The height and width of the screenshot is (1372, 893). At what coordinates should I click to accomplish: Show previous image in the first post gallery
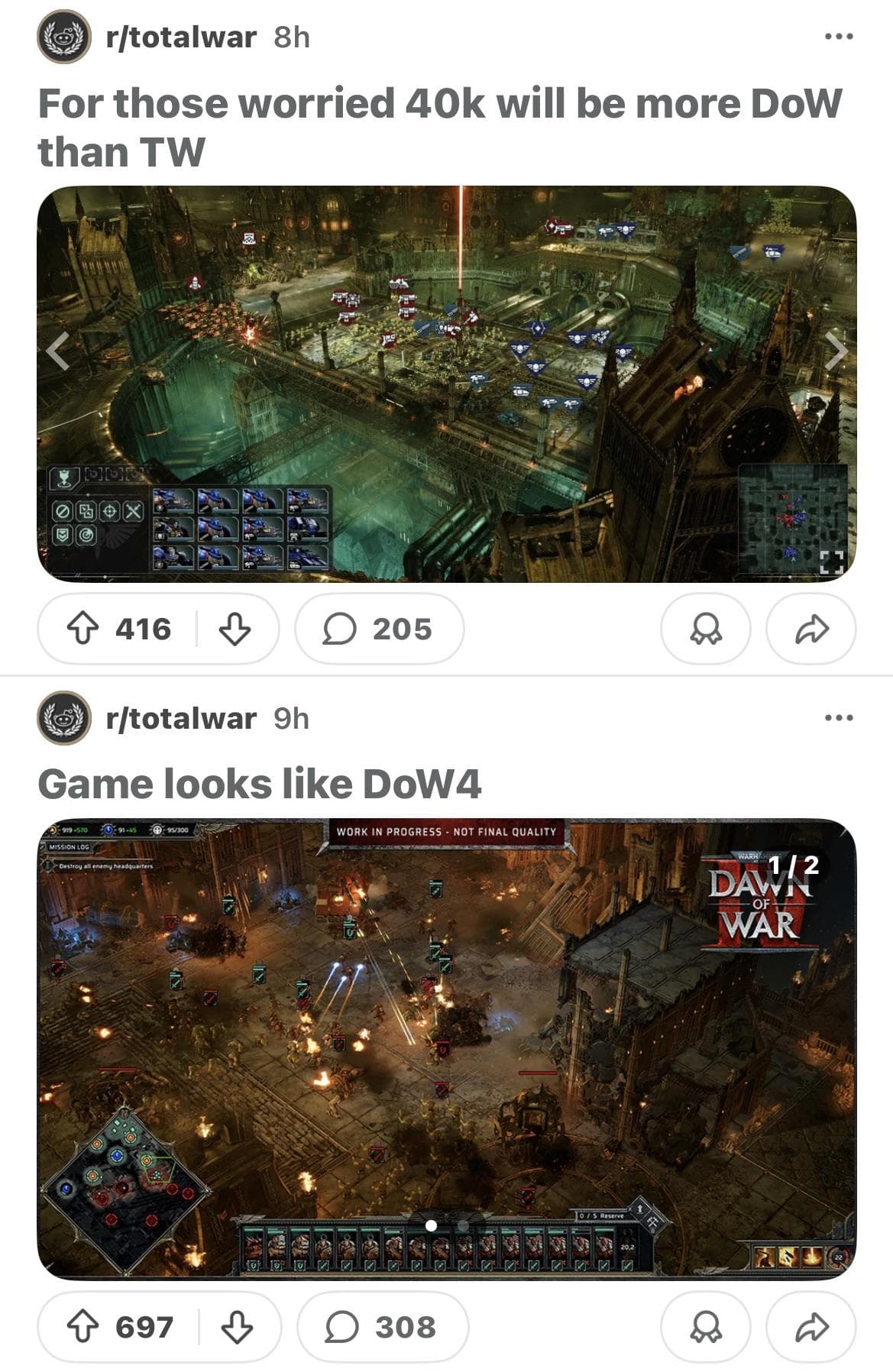click(x=58, y=351)
